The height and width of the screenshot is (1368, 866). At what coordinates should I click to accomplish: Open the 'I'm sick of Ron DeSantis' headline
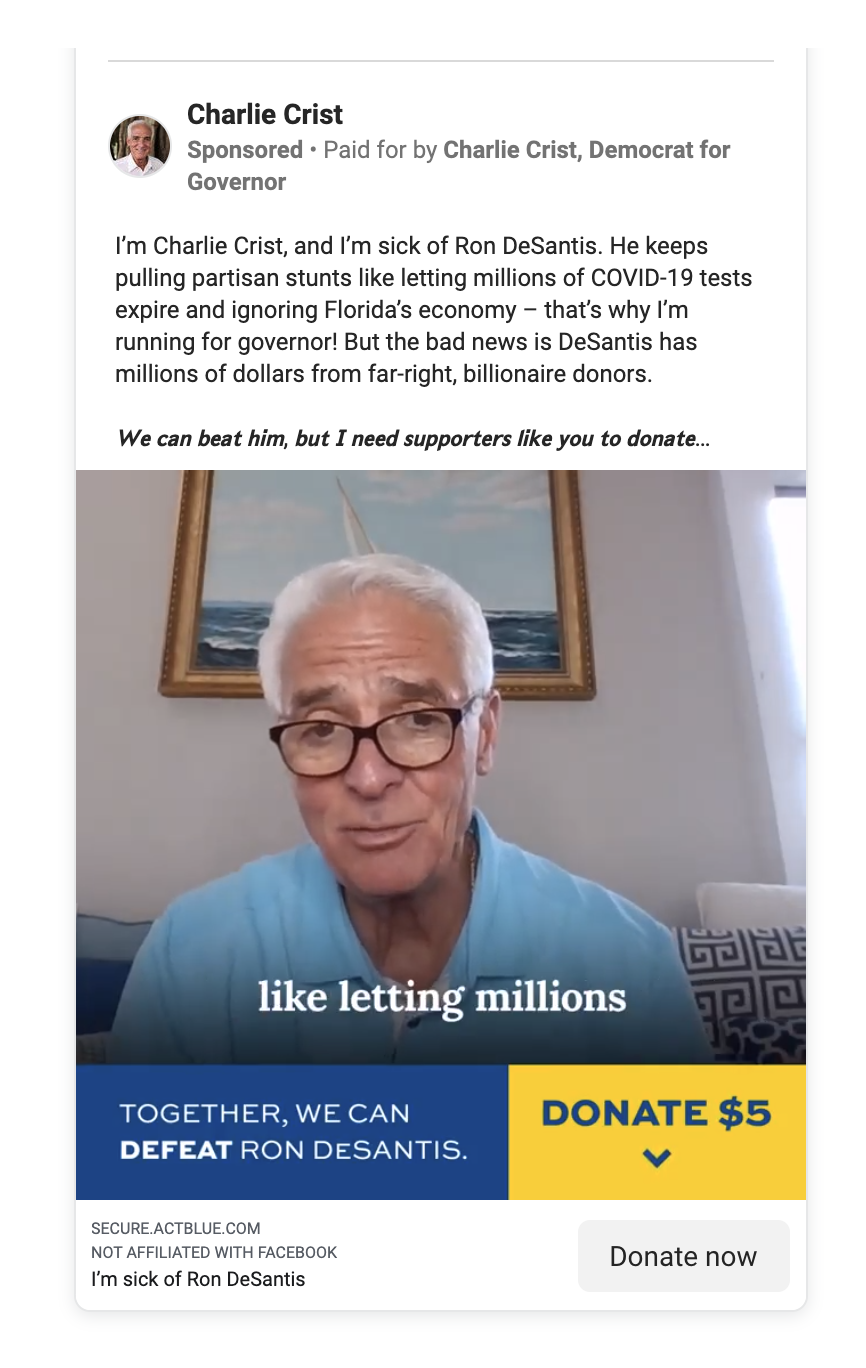(x=197, y=1279)
